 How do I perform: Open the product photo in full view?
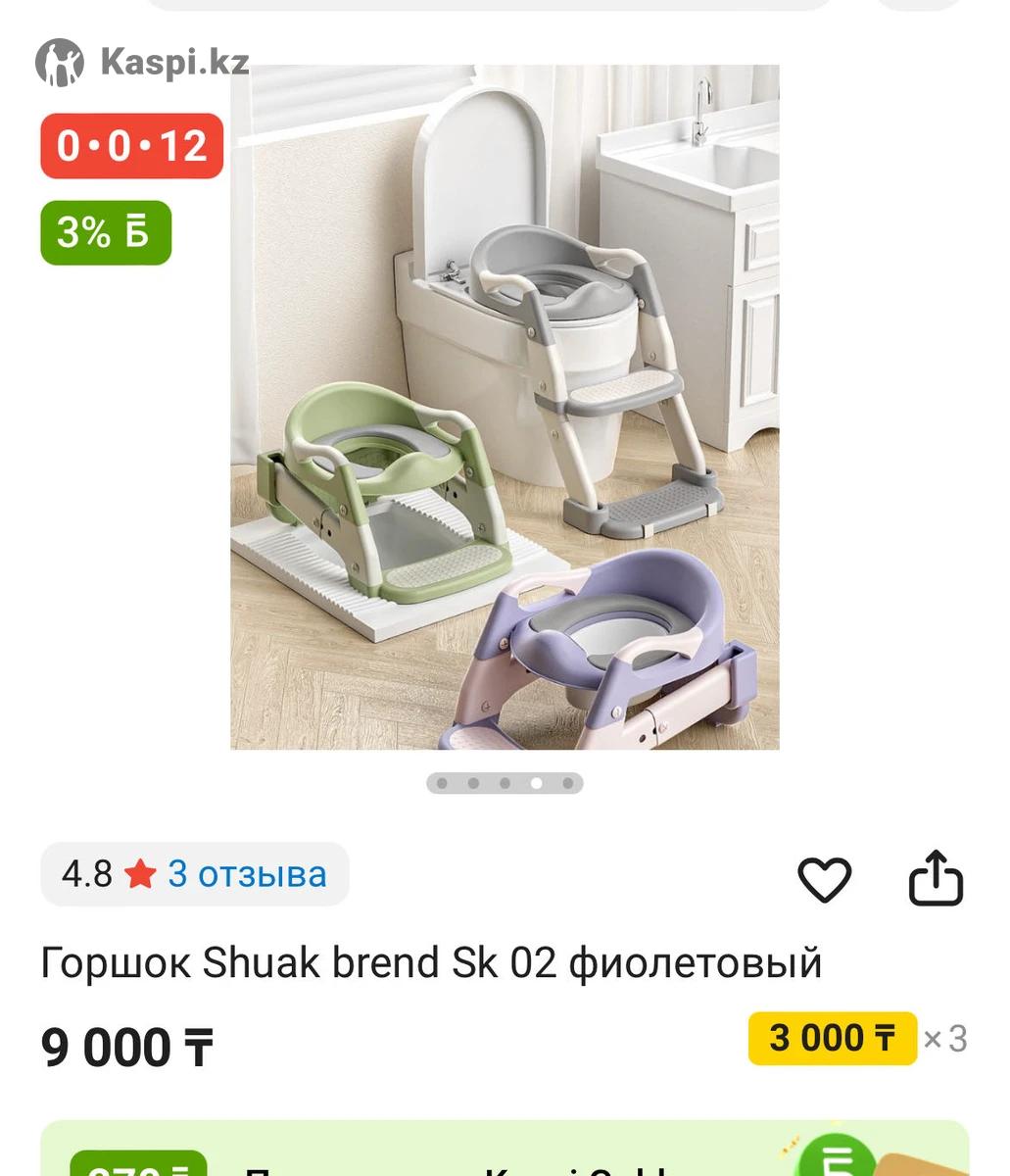coord(505,407)
